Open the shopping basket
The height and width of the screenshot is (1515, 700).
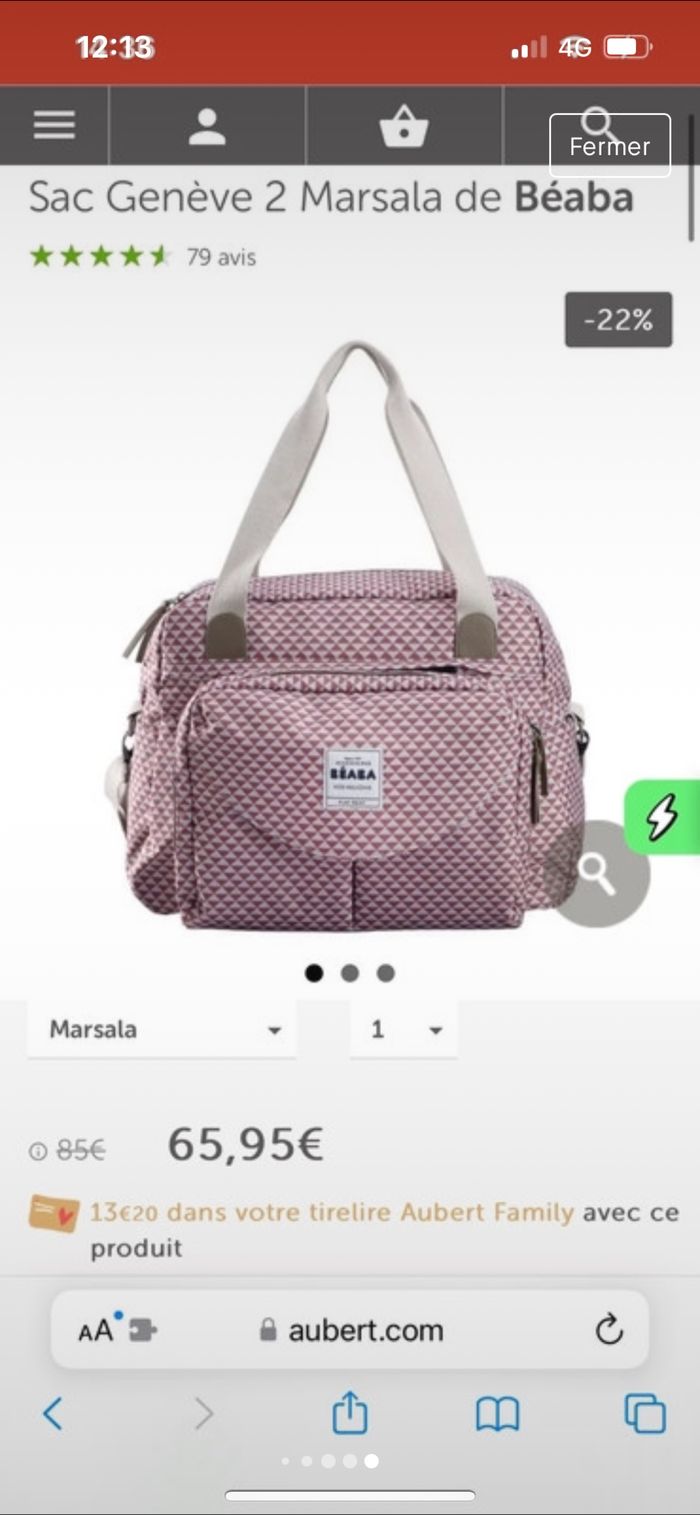[404, 127]
